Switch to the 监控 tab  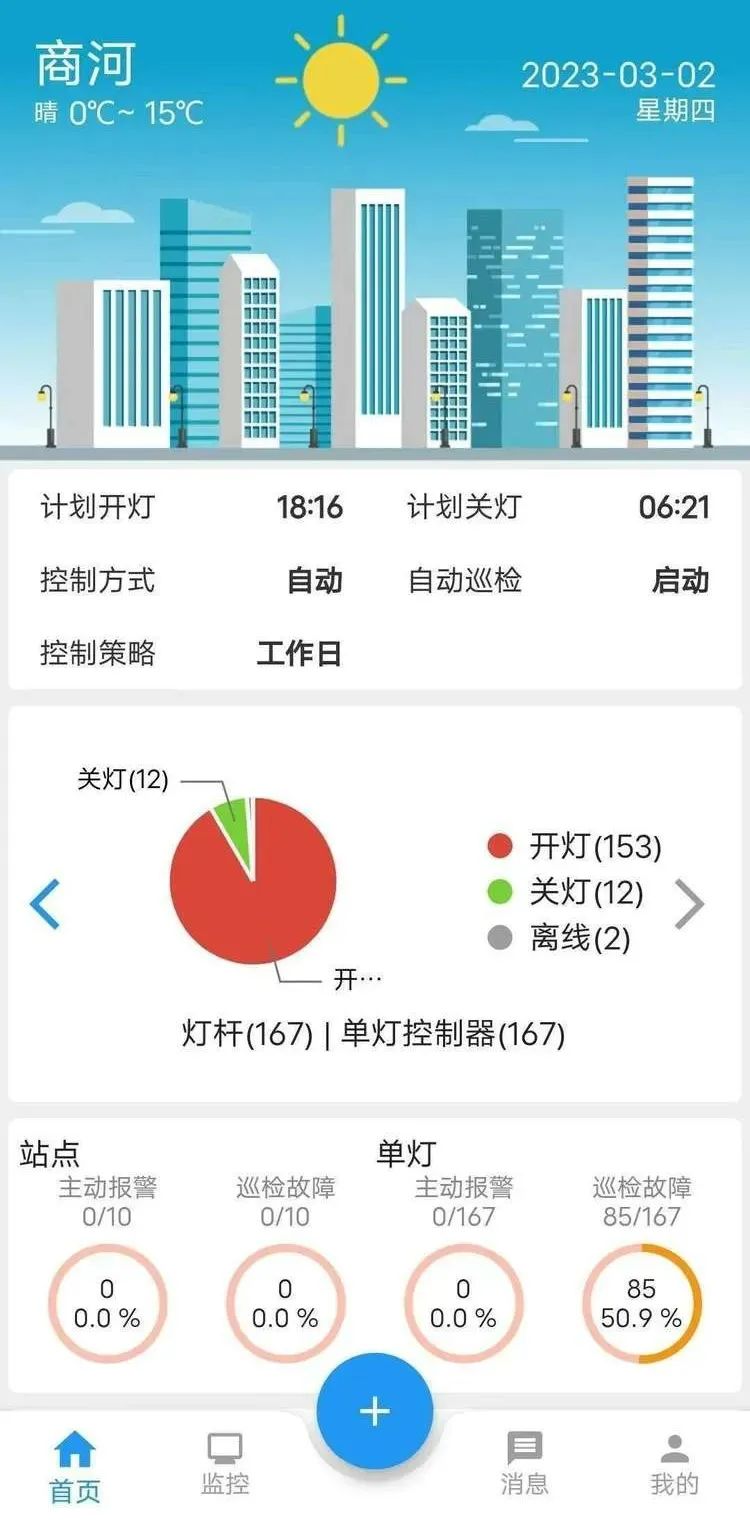[225, 1463]
